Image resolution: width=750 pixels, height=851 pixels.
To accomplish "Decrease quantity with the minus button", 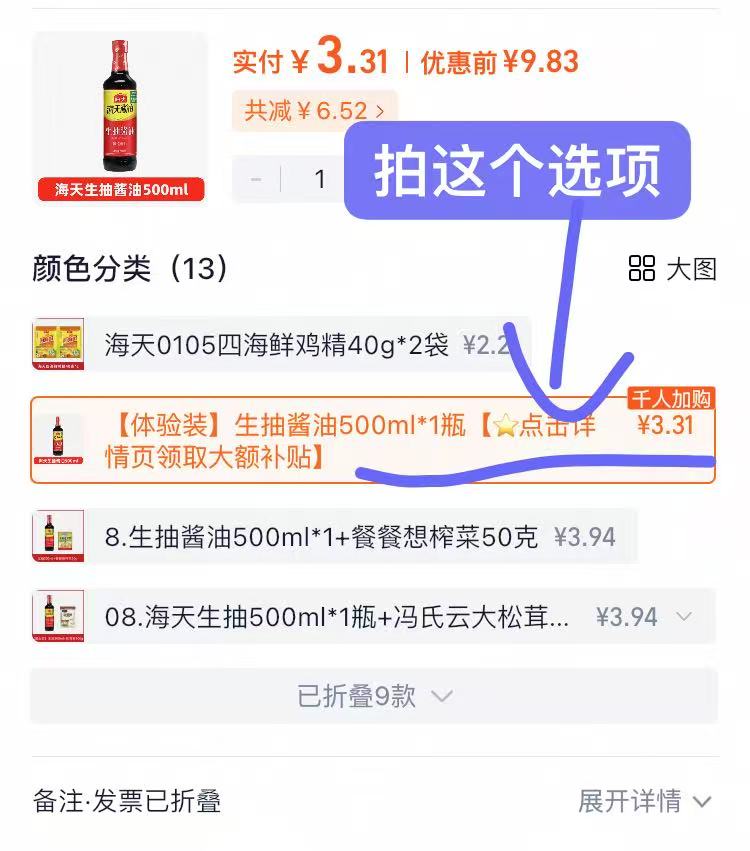I will point(256,179).
